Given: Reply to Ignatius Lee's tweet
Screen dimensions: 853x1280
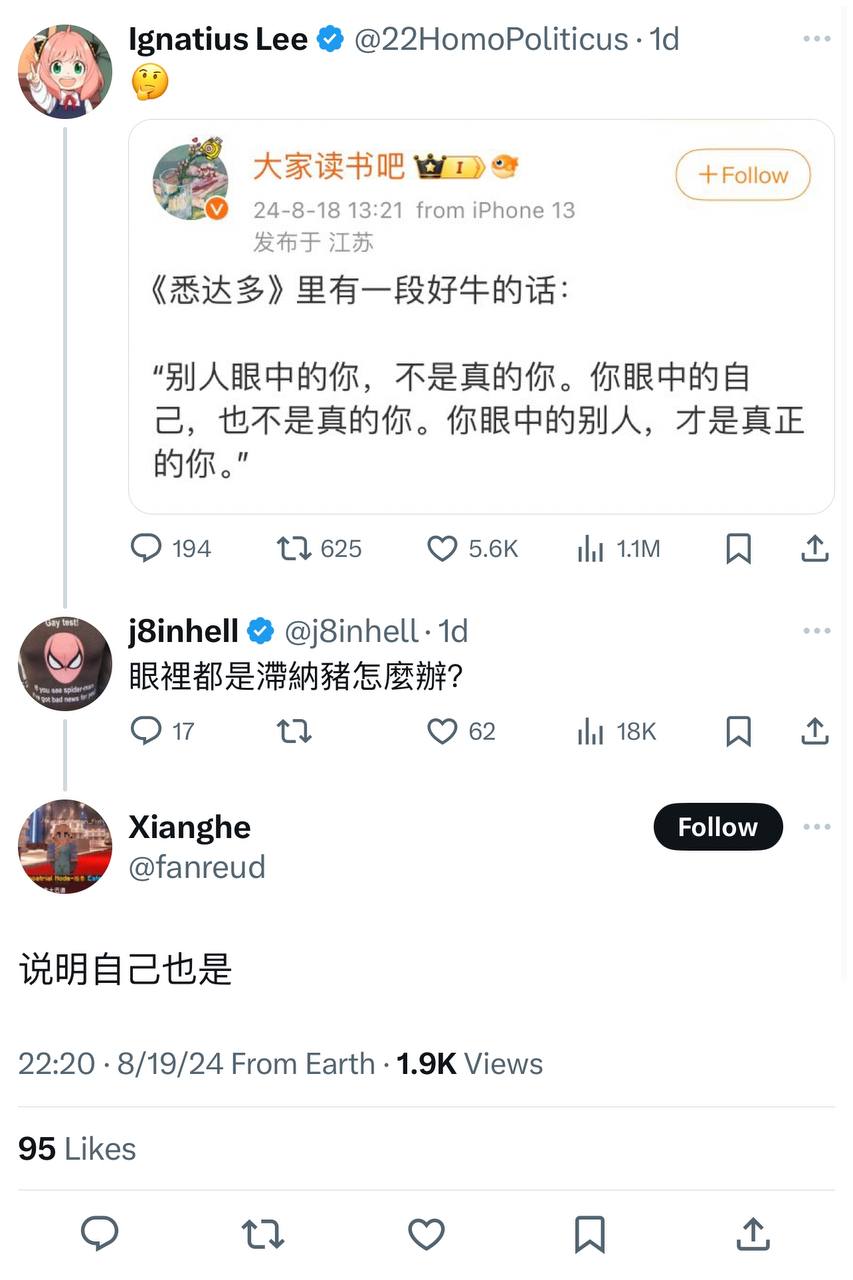Looking at the screenshot, I should [147, 548].
